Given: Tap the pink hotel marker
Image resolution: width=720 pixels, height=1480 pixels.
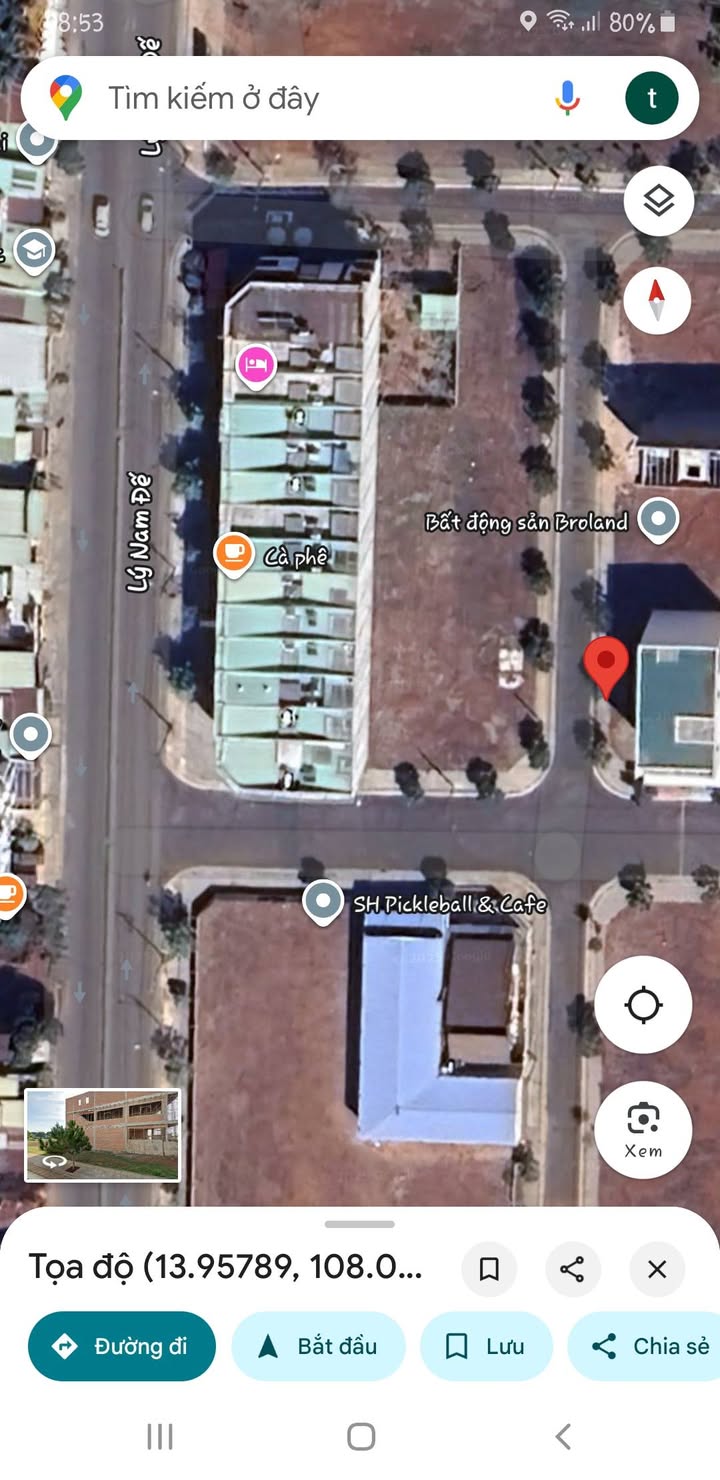Looking at the screenshot, I should click(256, 366).
